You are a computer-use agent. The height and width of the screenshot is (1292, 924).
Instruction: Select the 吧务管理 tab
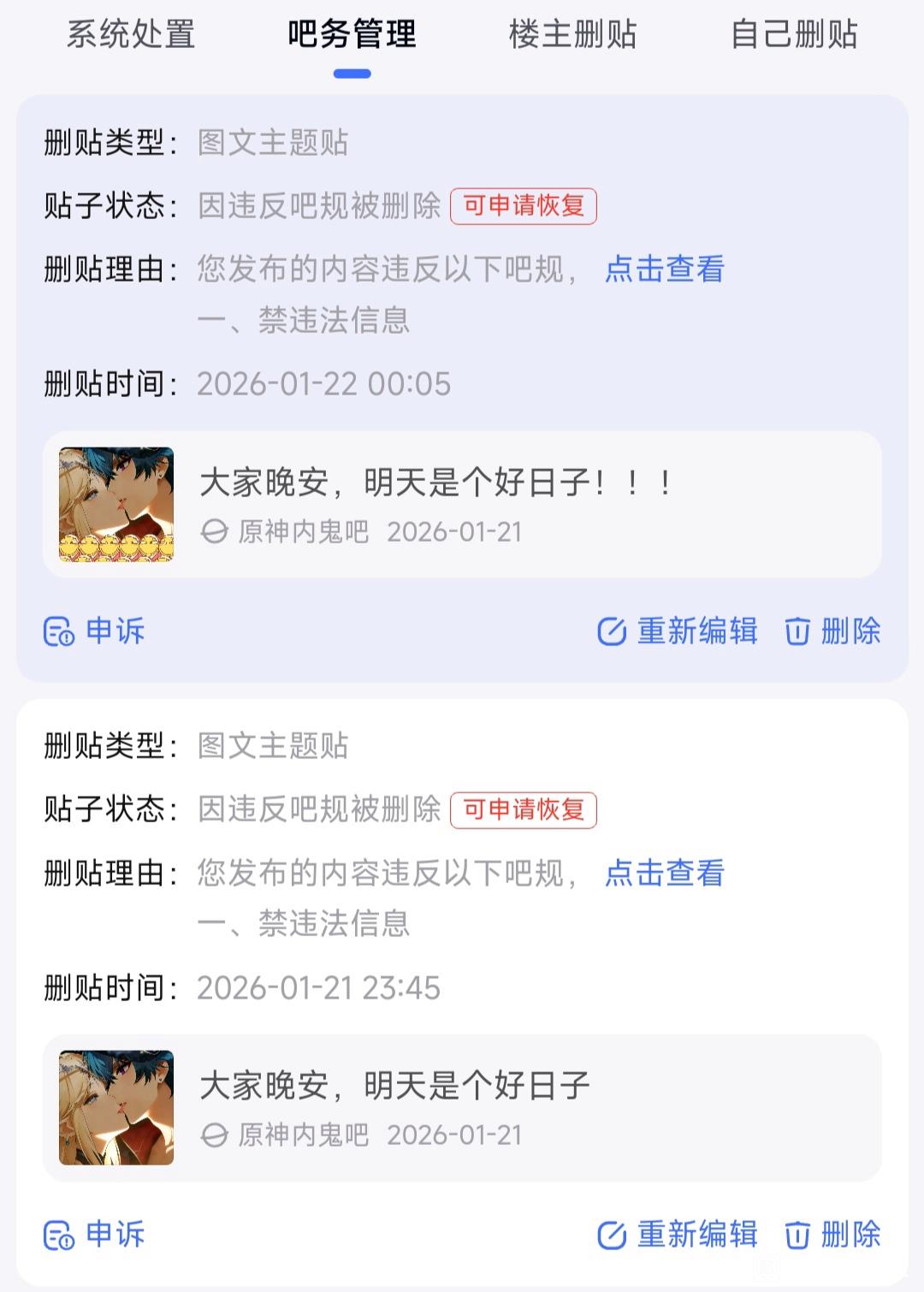pos(352,35)
